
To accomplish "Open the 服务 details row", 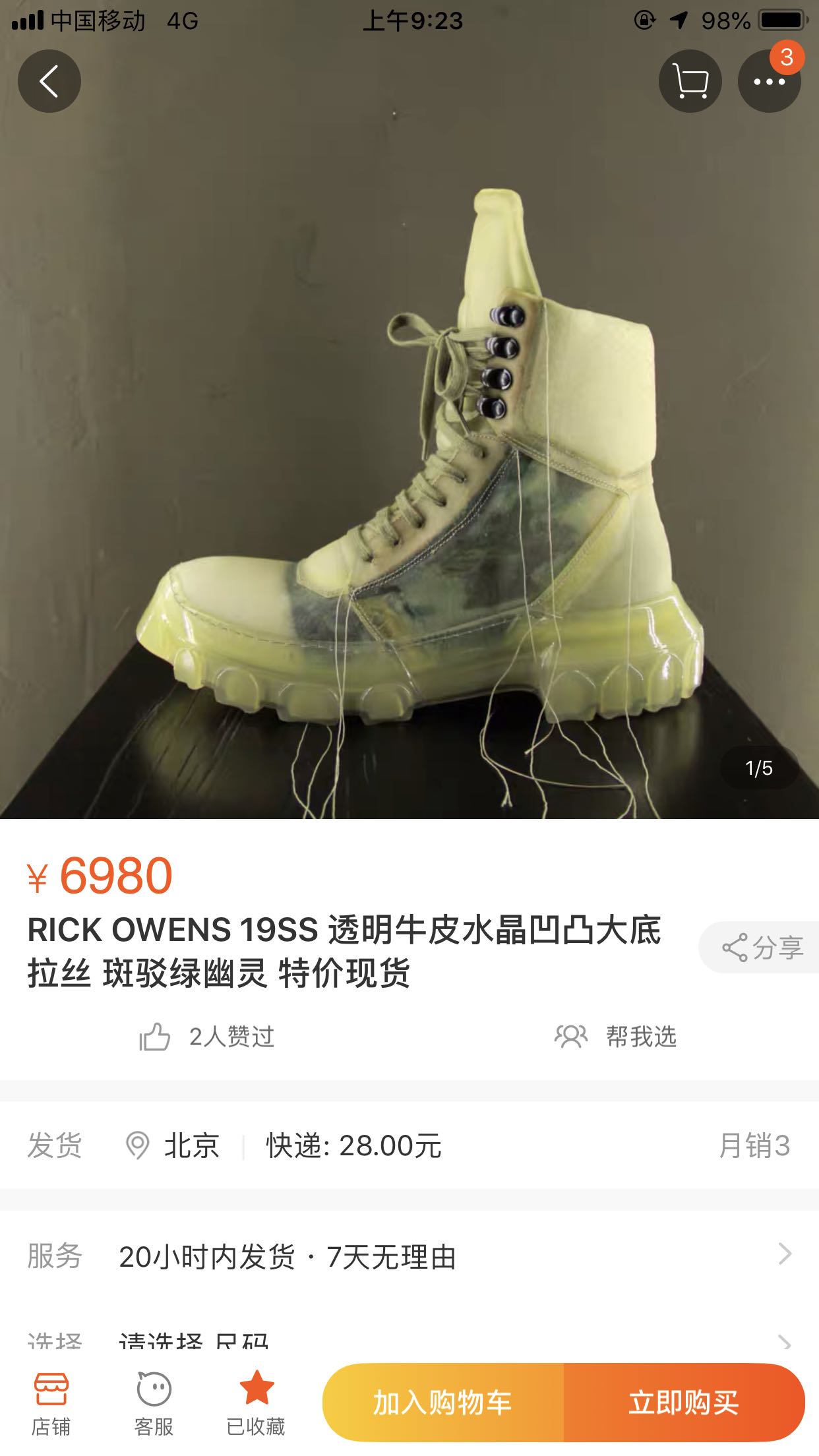I will (x=409, y=1256).
